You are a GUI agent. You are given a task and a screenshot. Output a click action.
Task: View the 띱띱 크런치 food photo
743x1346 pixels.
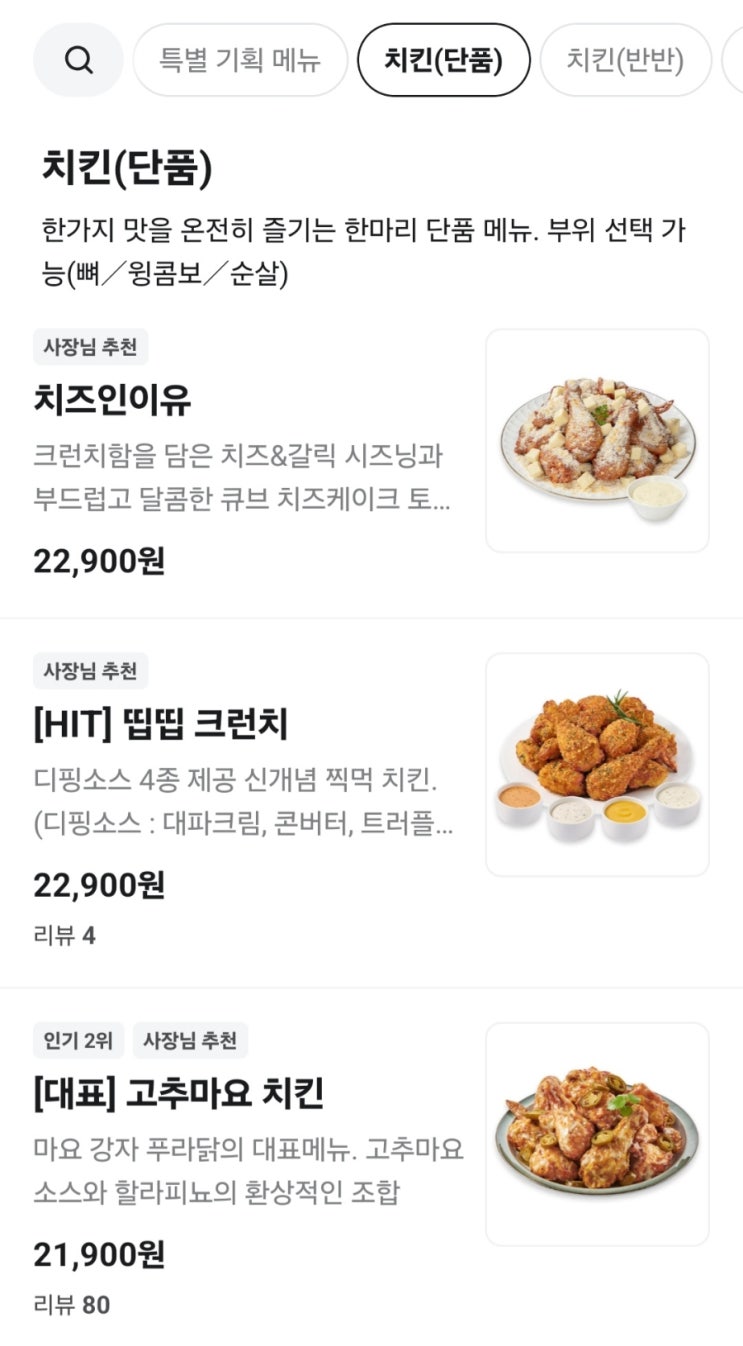(x=597, y=765)
